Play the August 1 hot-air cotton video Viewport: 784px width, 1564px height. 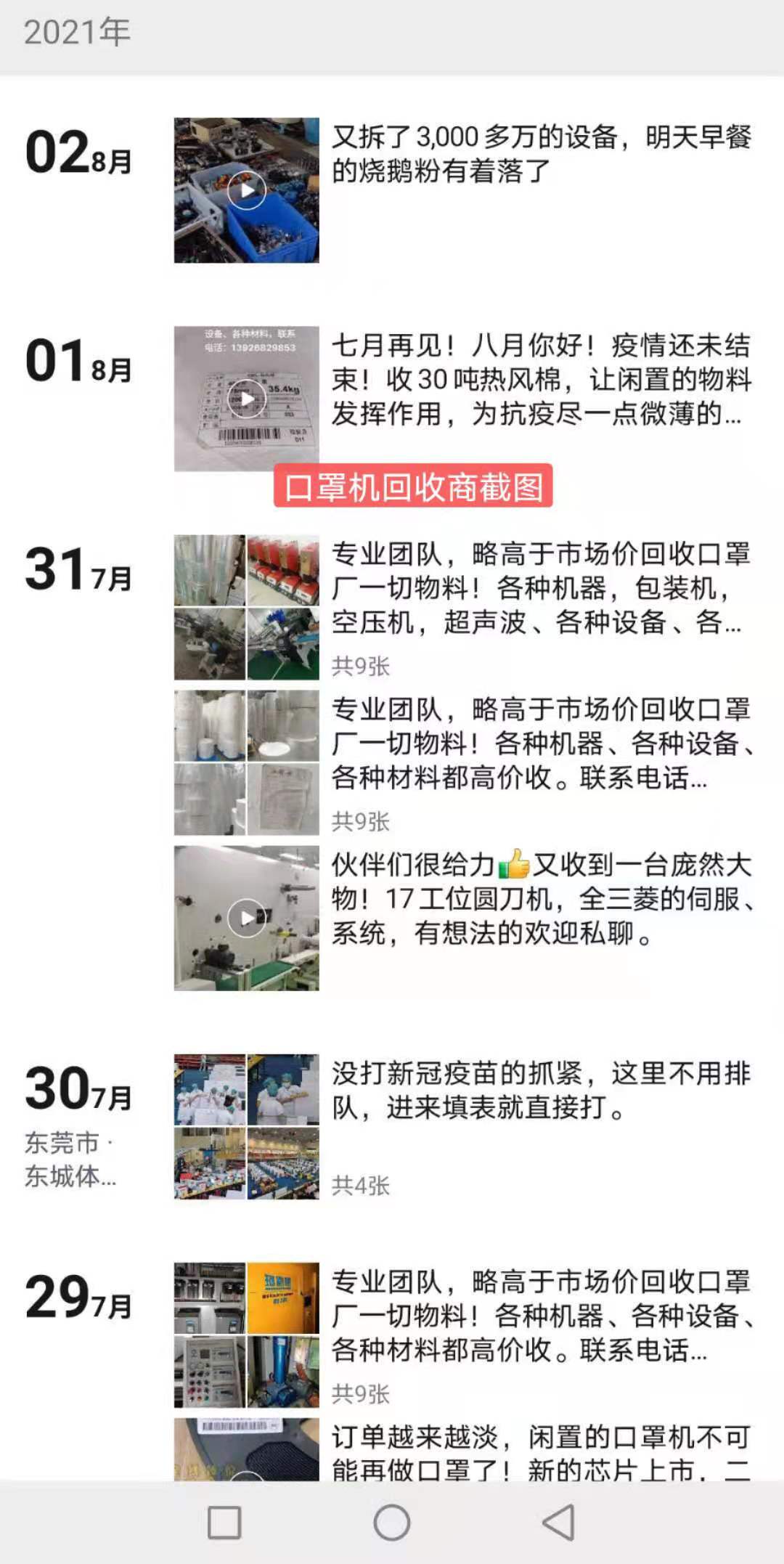(x=246, y=399)
